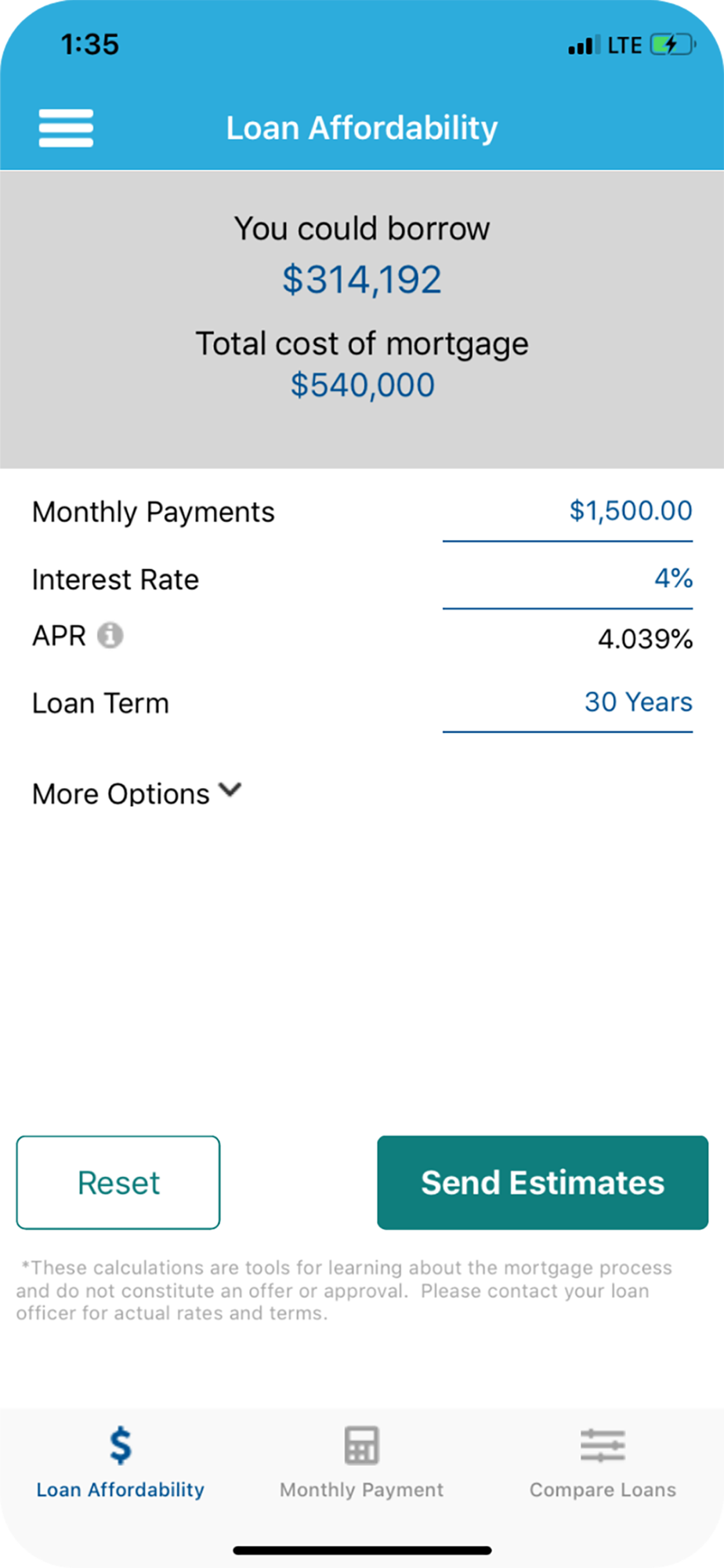This screenshot has height=1568, width=724.
Task: Change the Interest Rate value
Action: [x=567, y=580]
